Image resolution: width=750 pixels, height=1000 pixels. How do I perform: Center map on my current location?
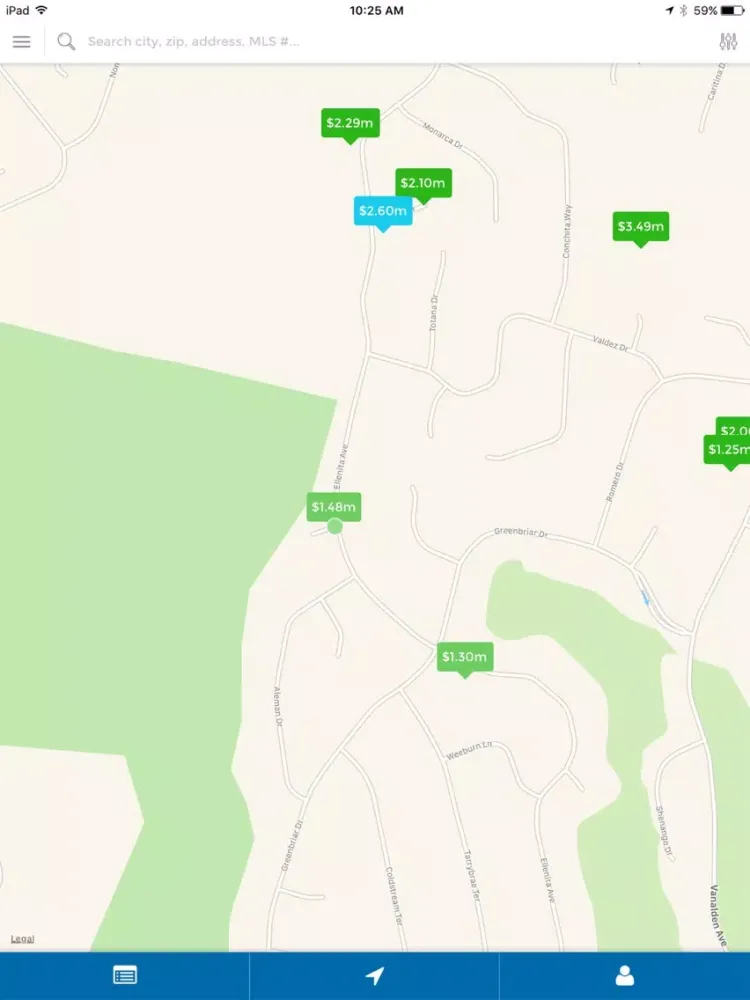tap(375, 975)
